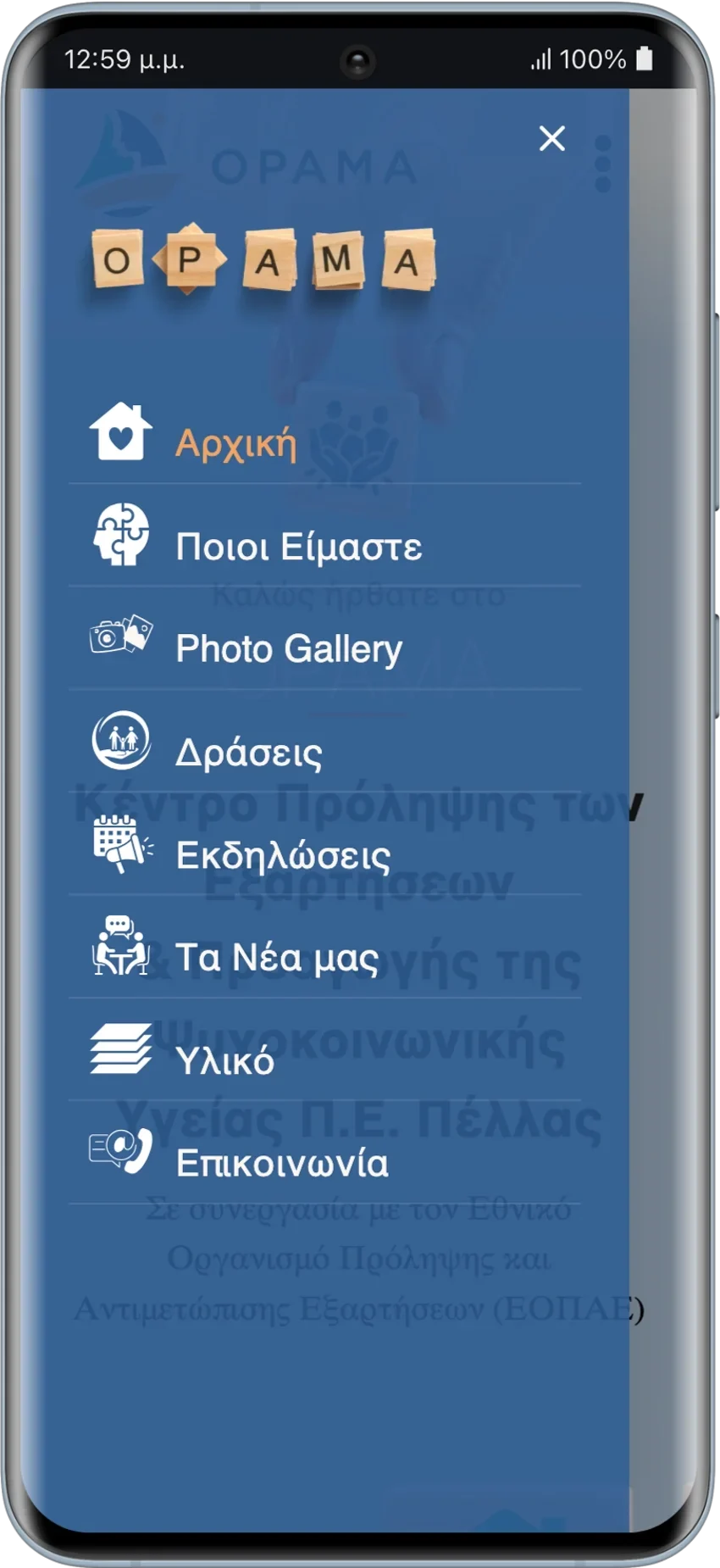Open Τα Νέα μας news
The width and height of the screenshot is (720, 1568).
(x=276, y=958)
